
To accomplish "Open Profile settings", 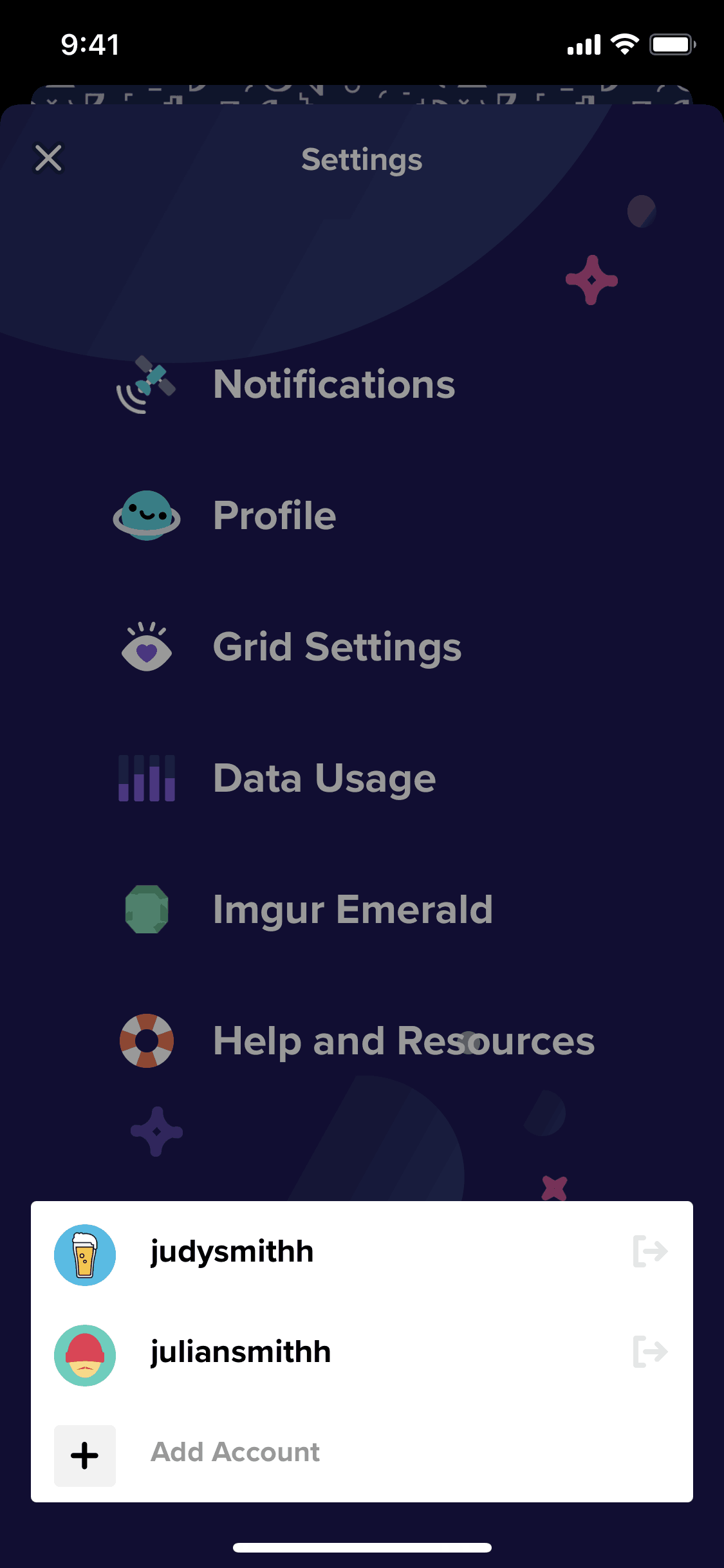I will tap(274, 516).
